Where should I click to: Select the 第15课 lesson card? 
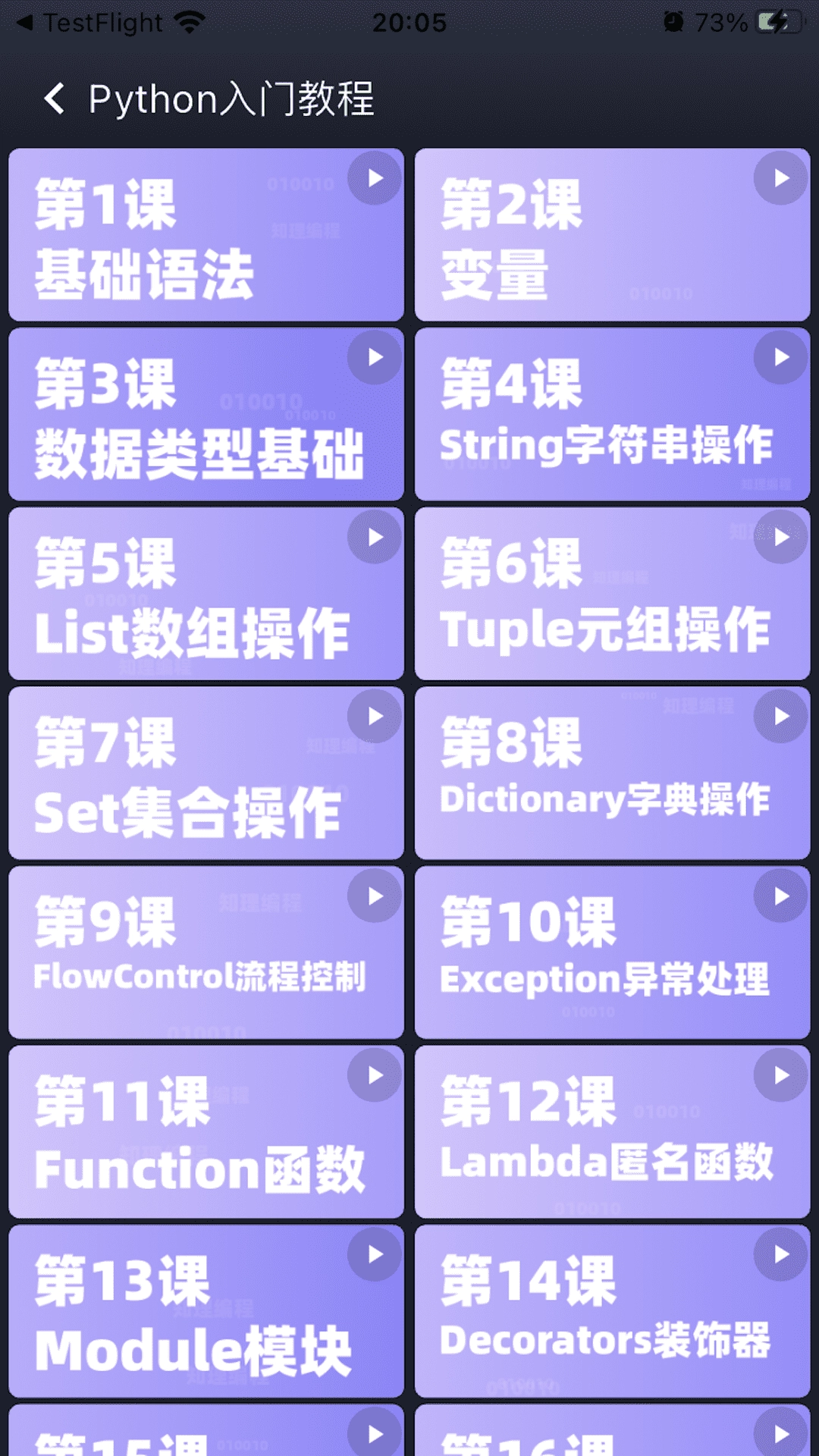[206, 1433]
